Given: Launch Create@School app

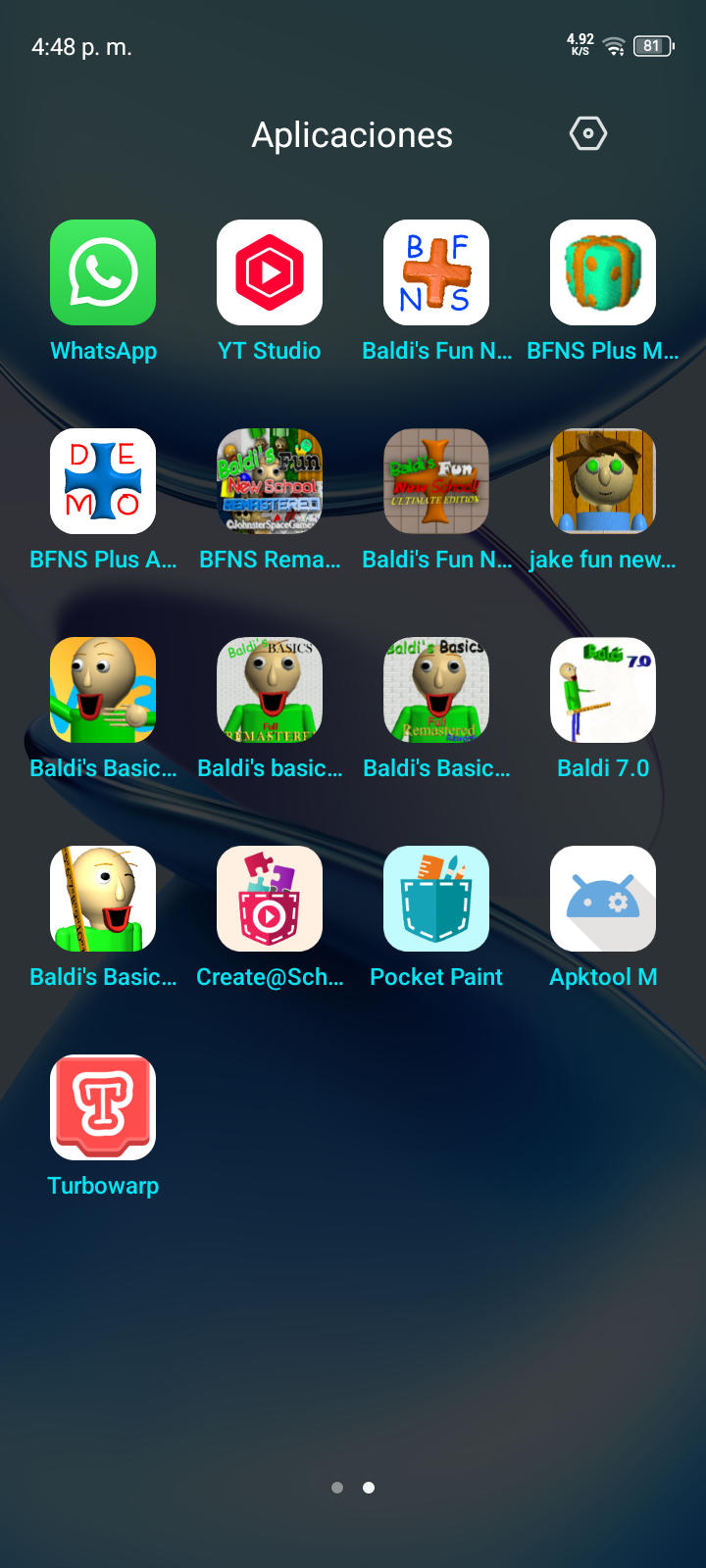Looking at the screenshot, I should 270,899.
